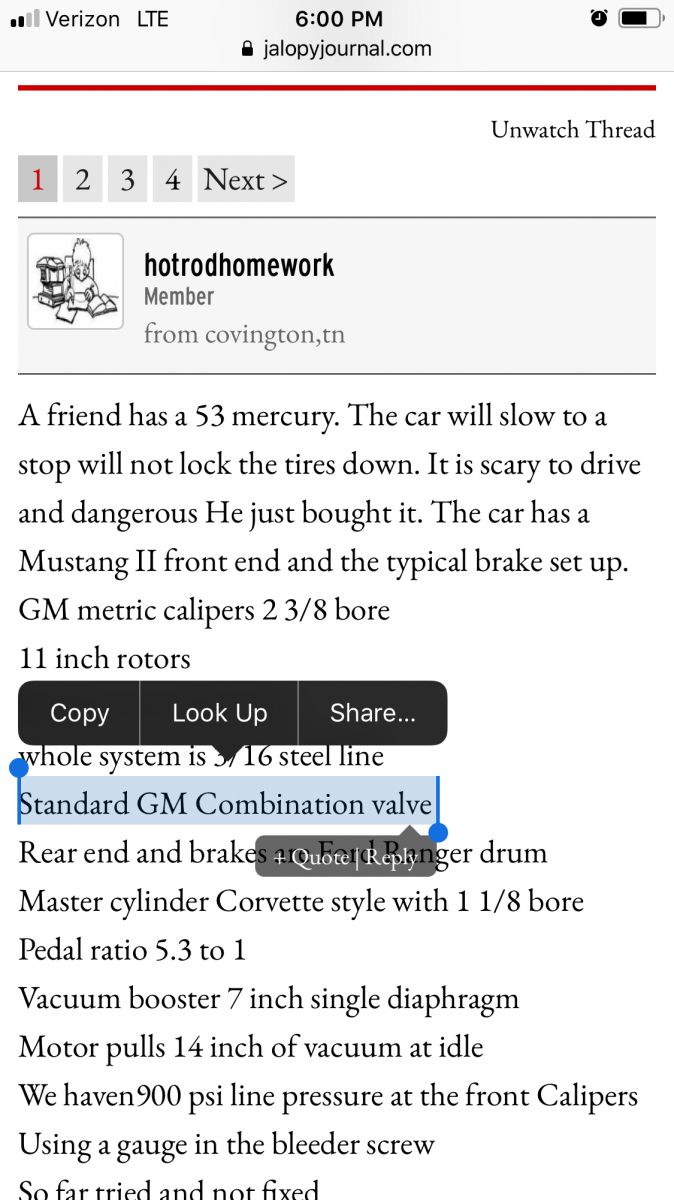Tap the jalopyjournal.com address bar
The width and height of the screenshot is (674, 1200).
(337, 48)
